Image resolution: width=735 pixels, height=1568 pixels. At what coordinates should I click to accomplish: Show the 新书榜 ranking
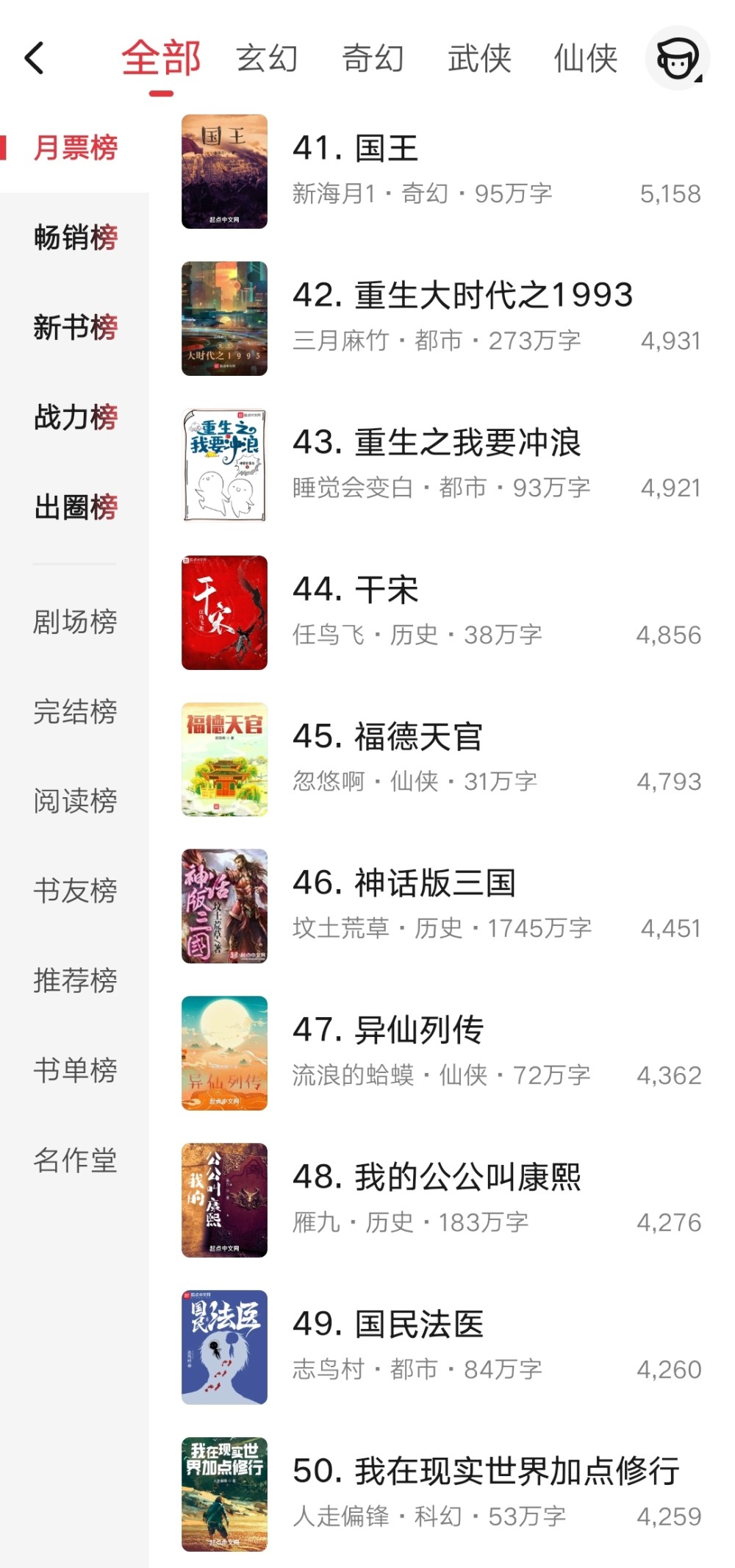(x=75, y=327)
